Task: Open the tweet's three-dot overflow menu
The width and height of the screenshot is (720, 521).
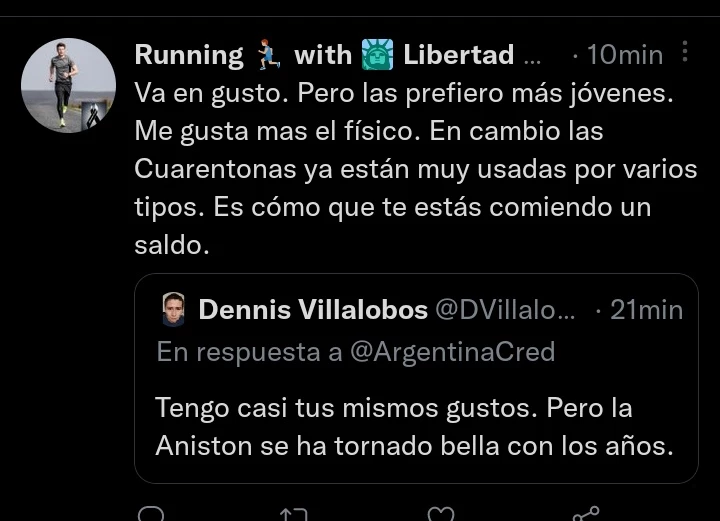Action: tap(685, 52)
